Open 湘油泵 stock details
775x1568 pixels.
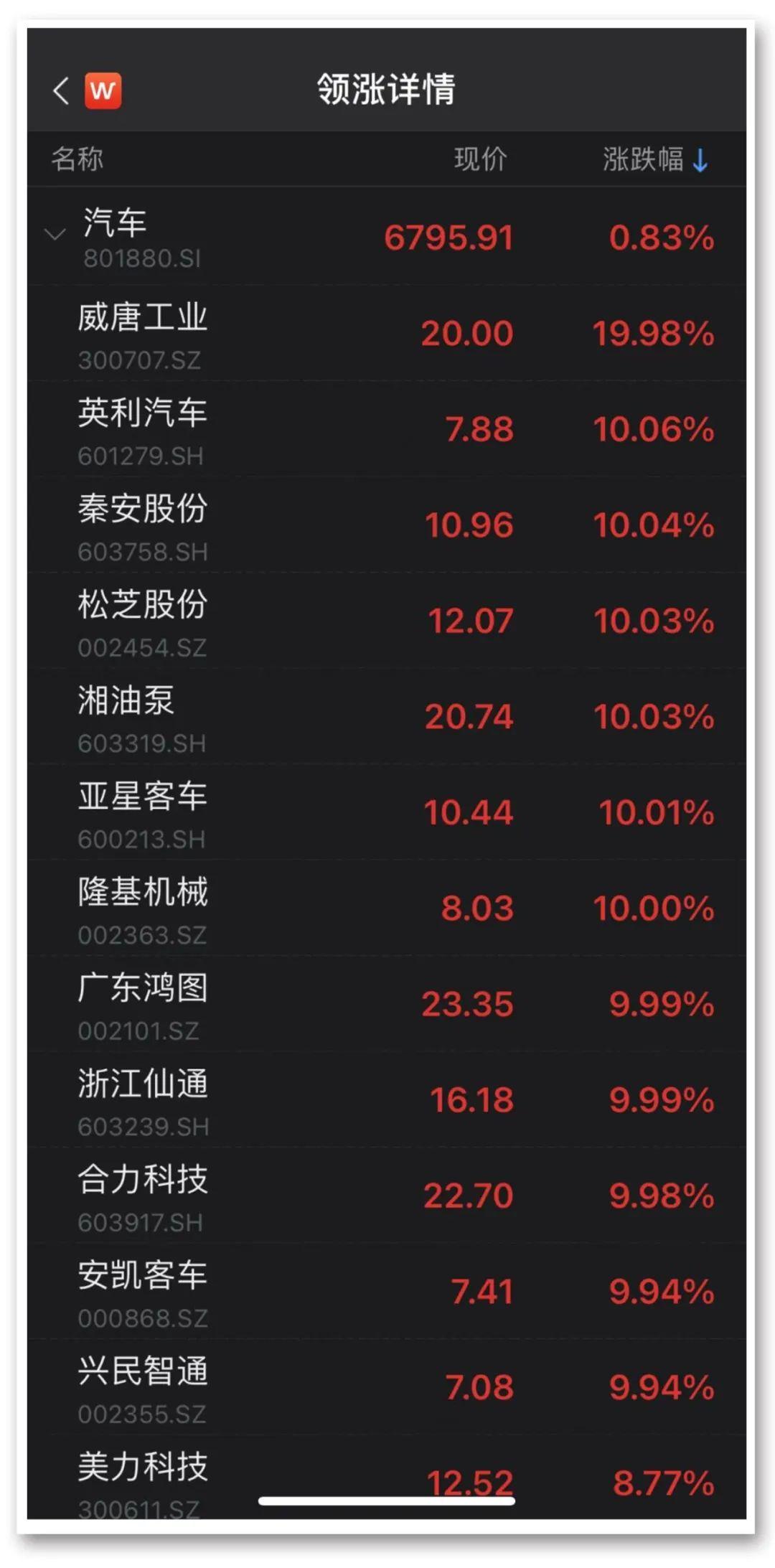click(x=387, y=716)
